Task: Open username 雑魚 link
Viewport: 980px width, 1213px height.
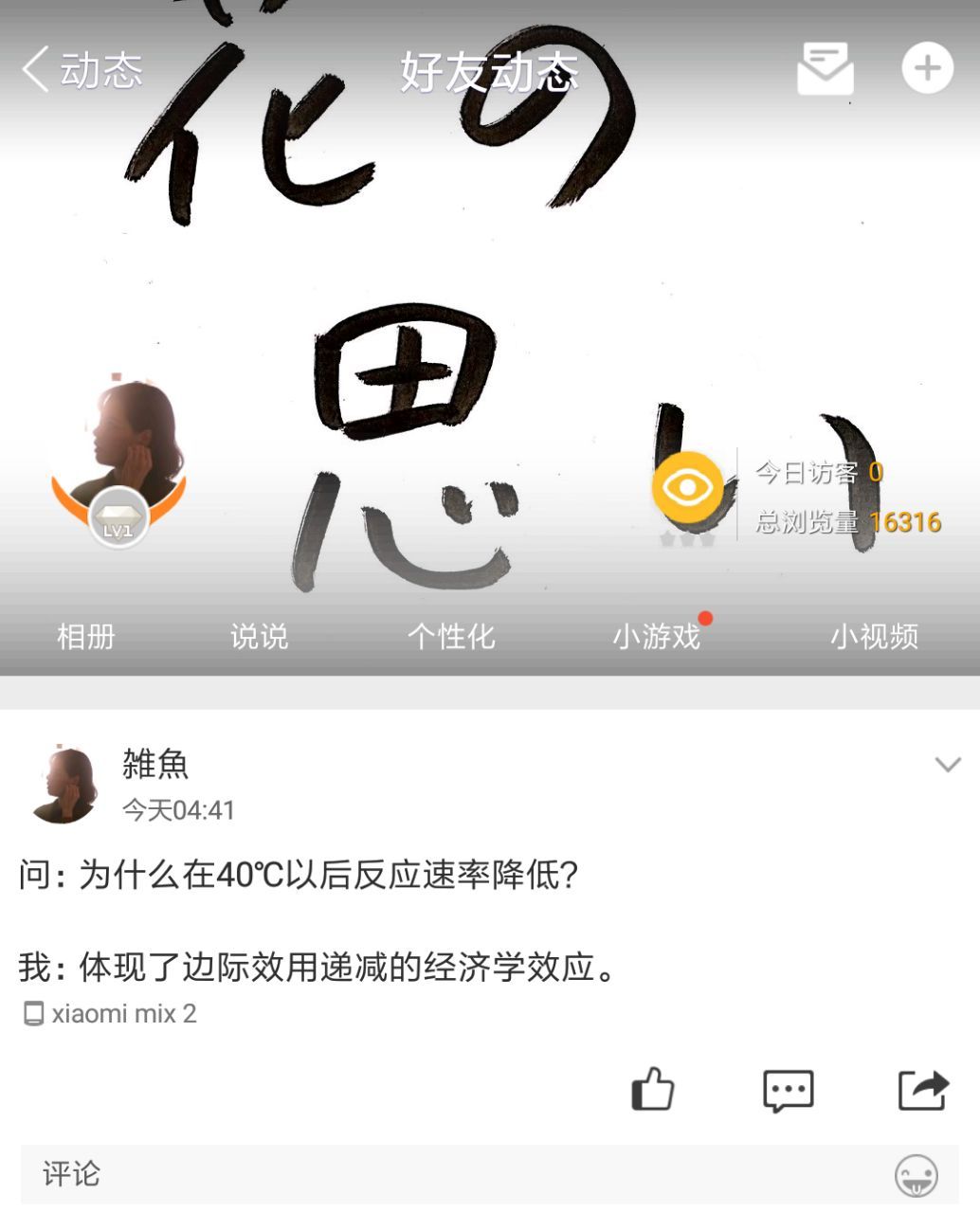Action: click(155, 763)
